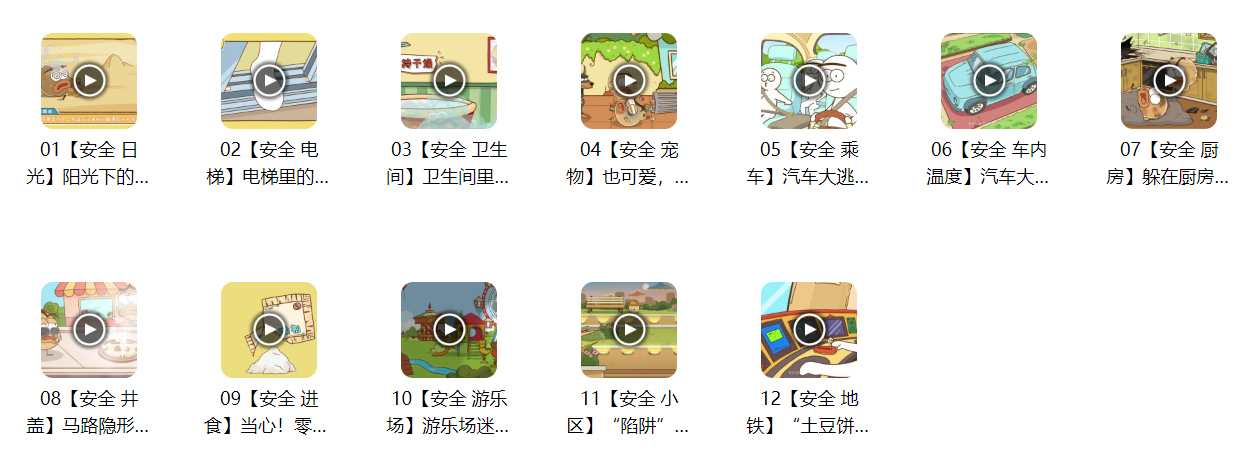Open video 04 安全 宠物
Image resolution: width=1255 pixels, height=460 pixels.
(629, 80)
